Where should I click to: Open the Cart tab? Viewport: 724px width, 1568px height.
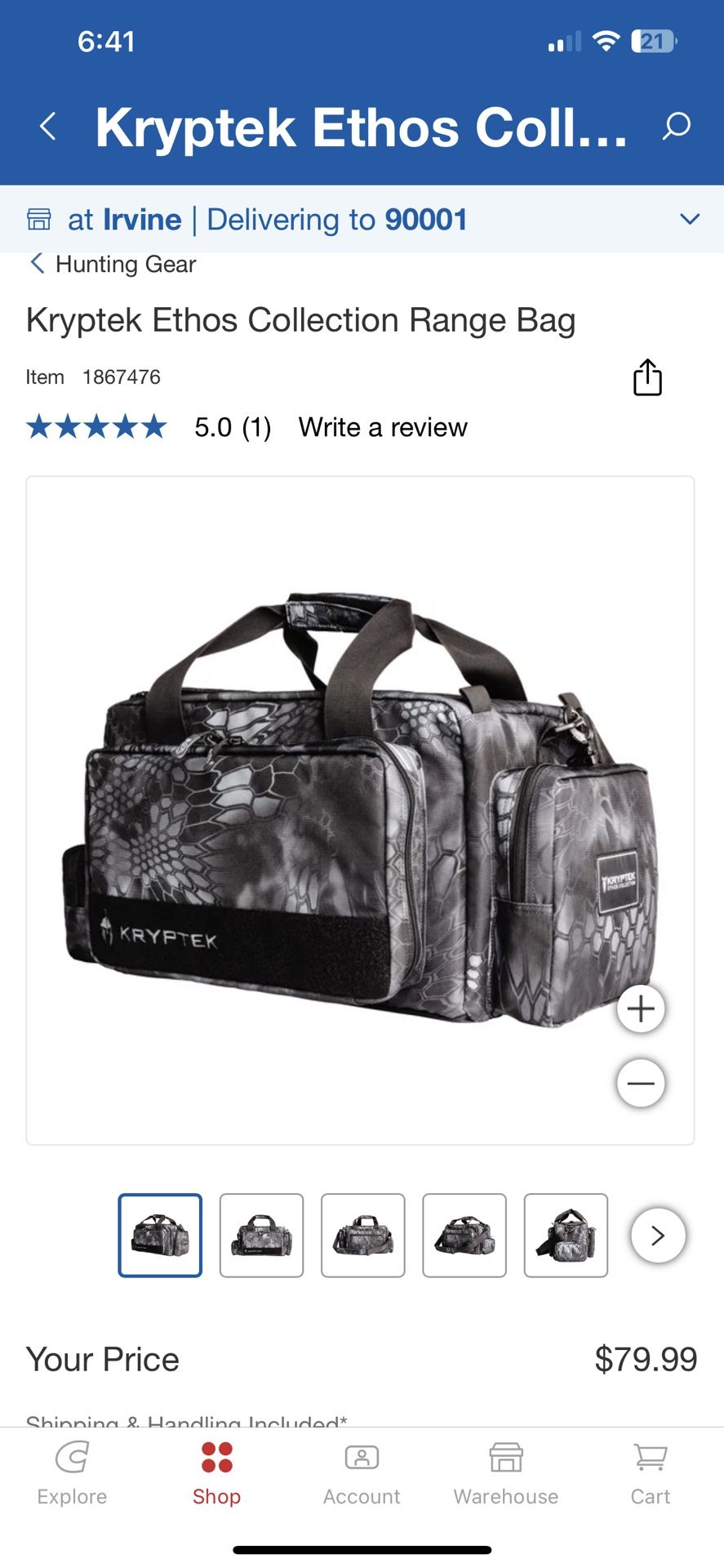[651, 1472]
